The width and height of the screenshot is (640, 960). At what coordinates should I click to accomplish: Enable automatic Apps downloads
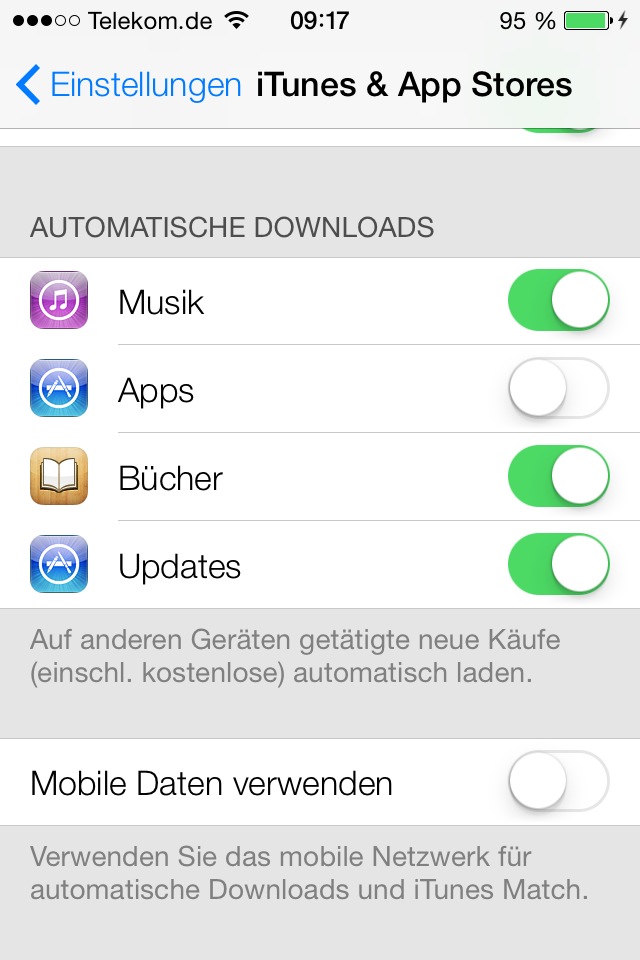(x=558, y=388)
